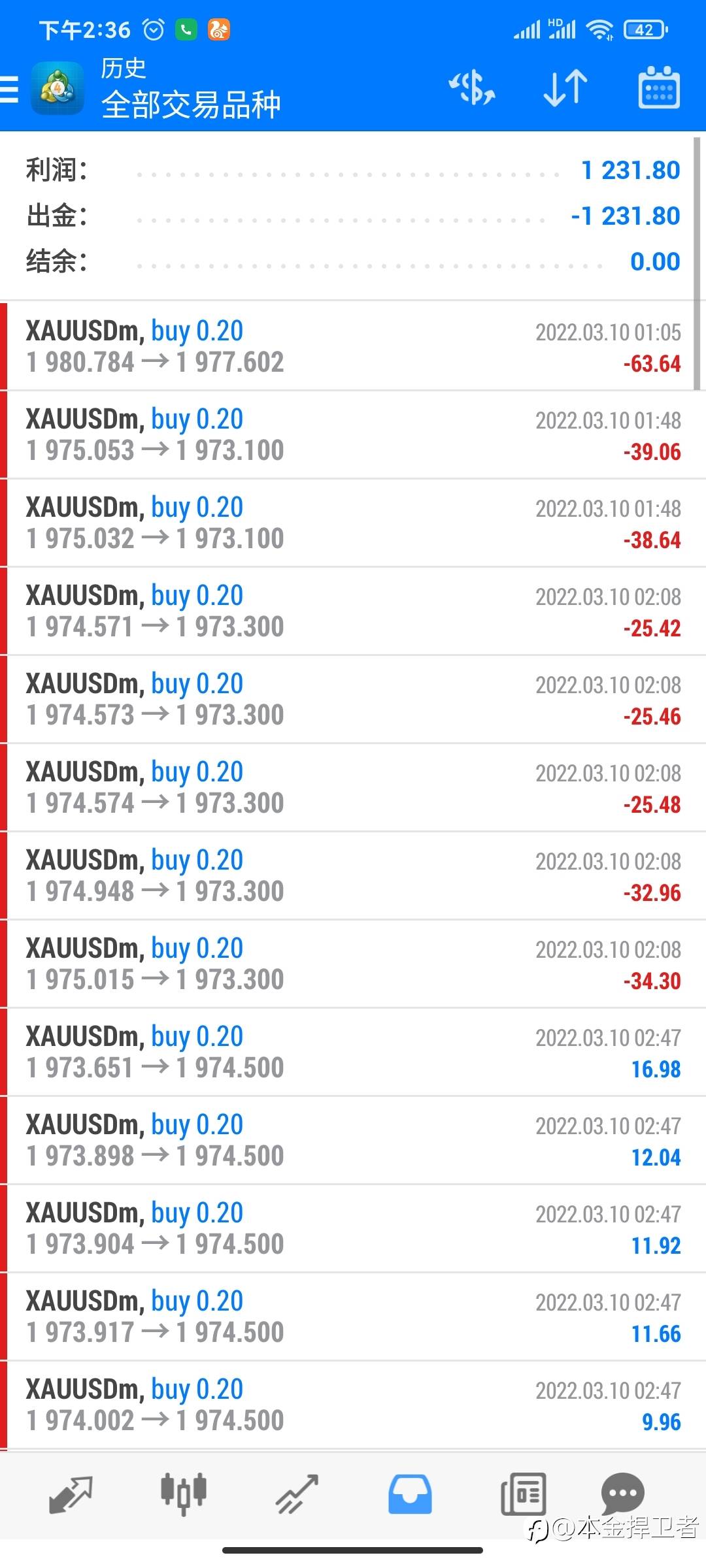The height and width of the screenshot is (1568, 706).
Task: Switch to the Chart candlestick tab
Action: [184, 1494]
